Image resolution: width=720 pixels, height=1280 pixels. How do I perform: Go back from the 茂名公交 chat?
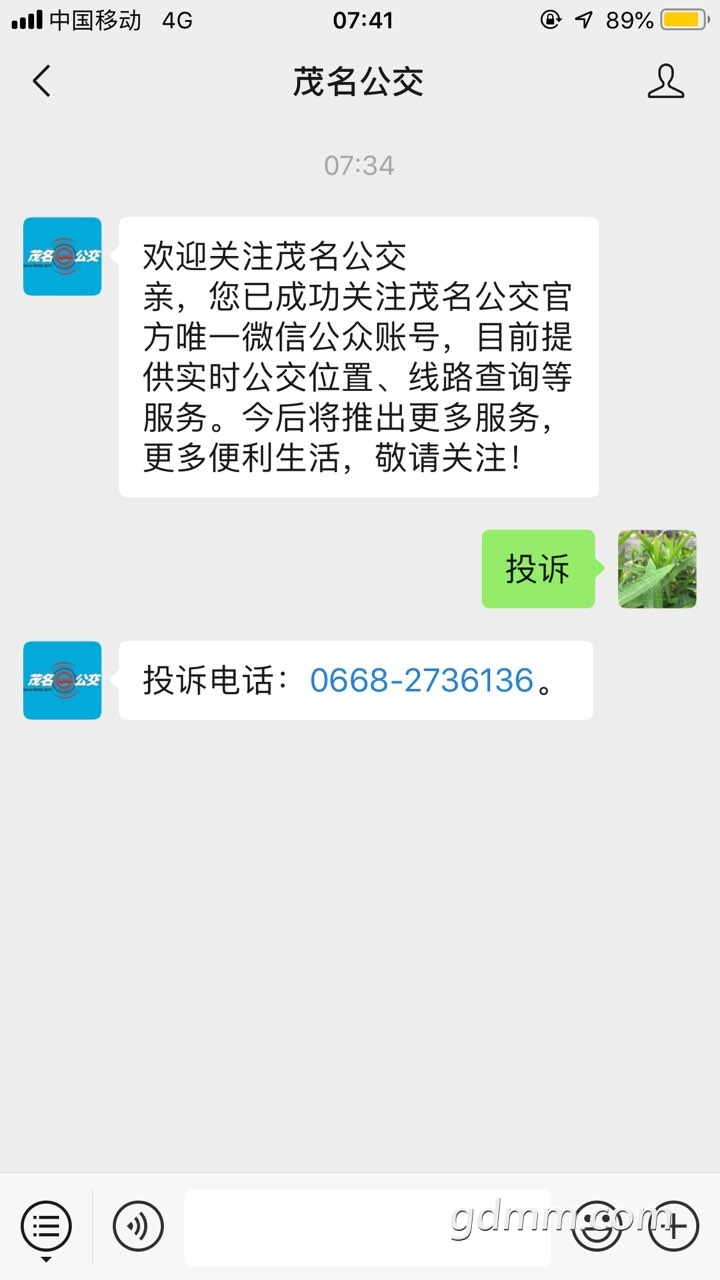[x=41, y=81]
